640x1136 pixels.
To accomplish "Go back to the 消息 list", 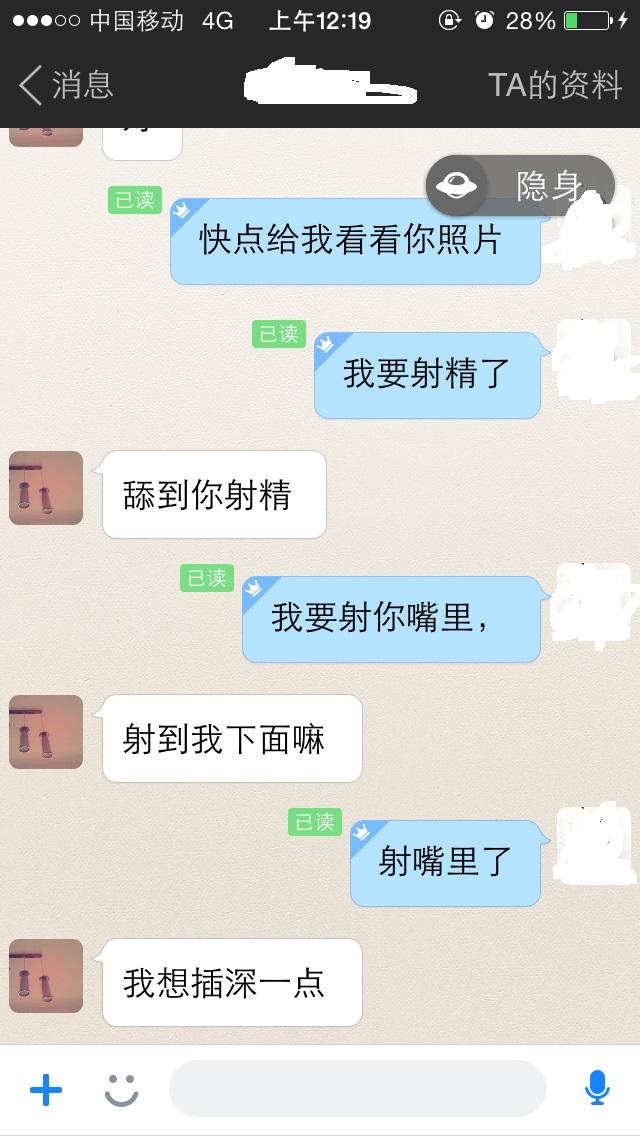I will coord(66,86).
